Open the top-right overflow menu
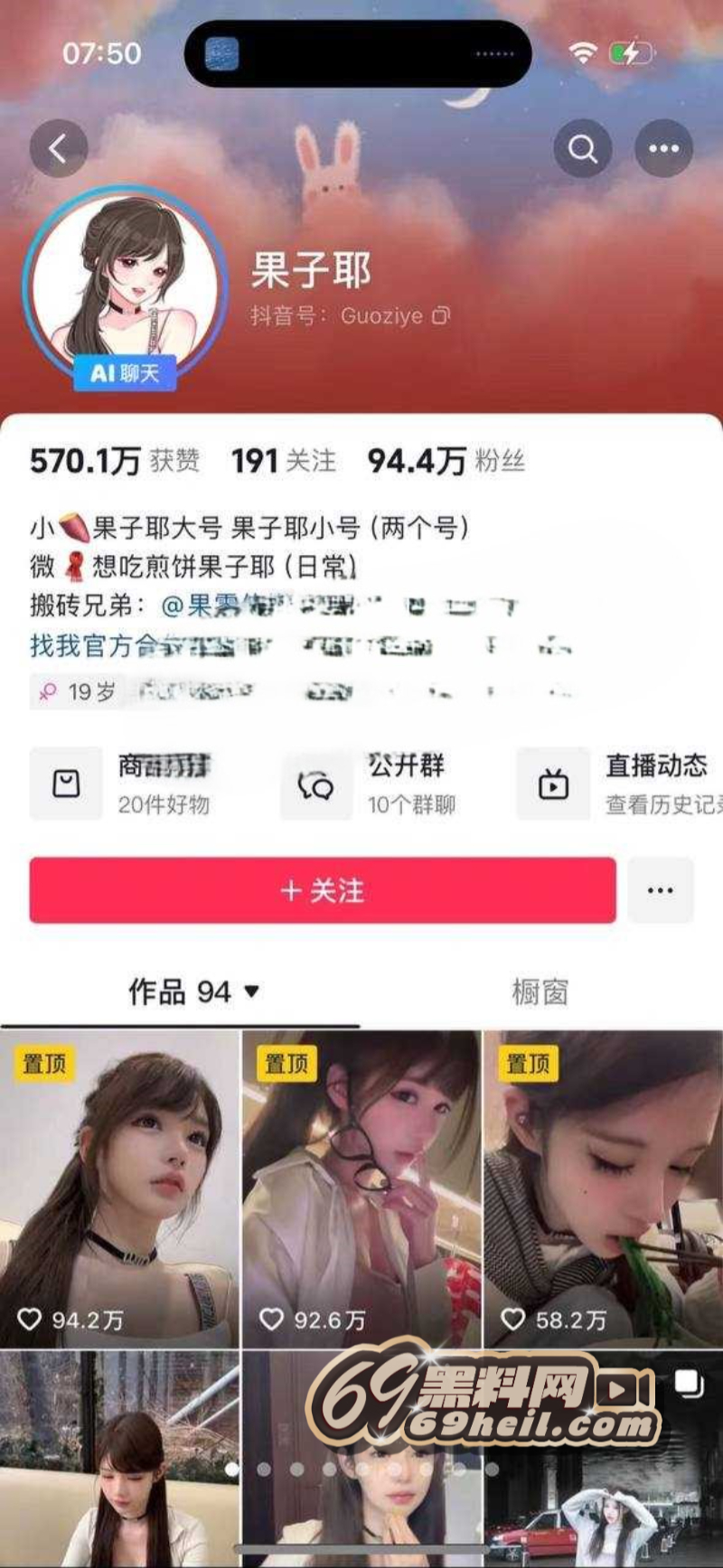Image resolution: width=723 pixels, height=1568 pixels. pyautogui.click(x=663, y=148)
